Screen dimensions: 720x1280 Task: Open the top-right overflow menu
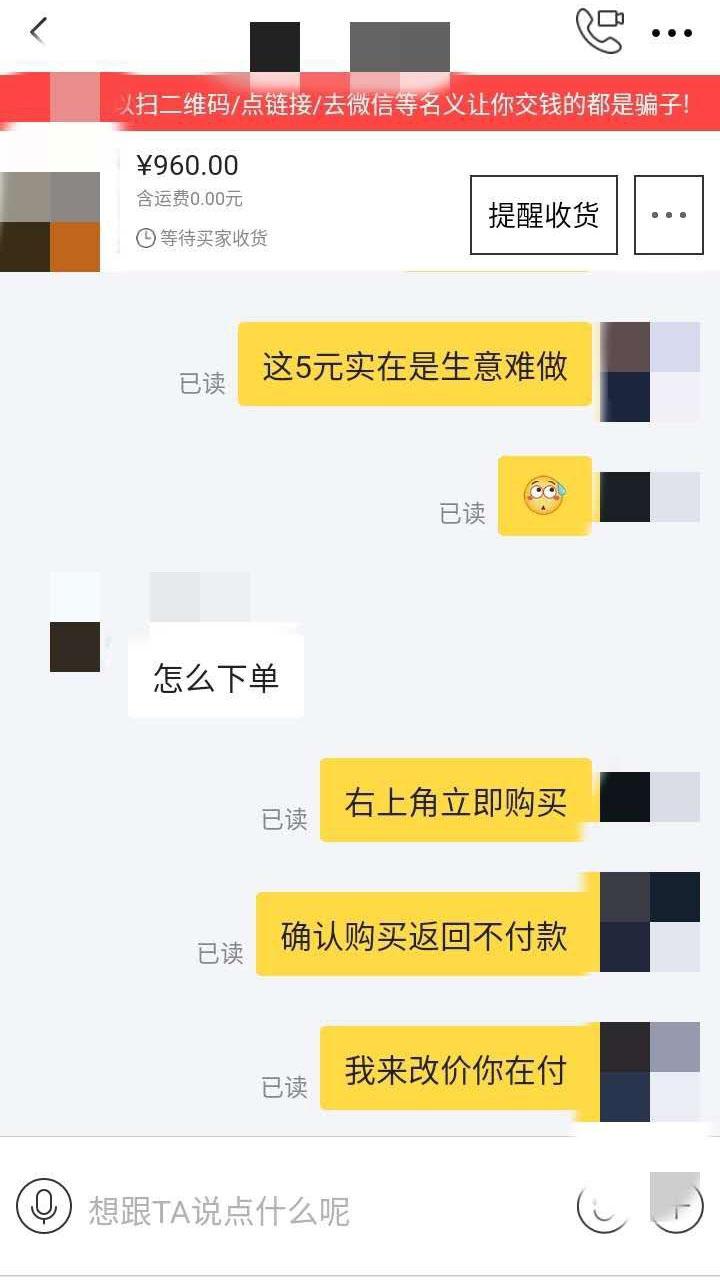pyautogui.click(x=672, y=33)
